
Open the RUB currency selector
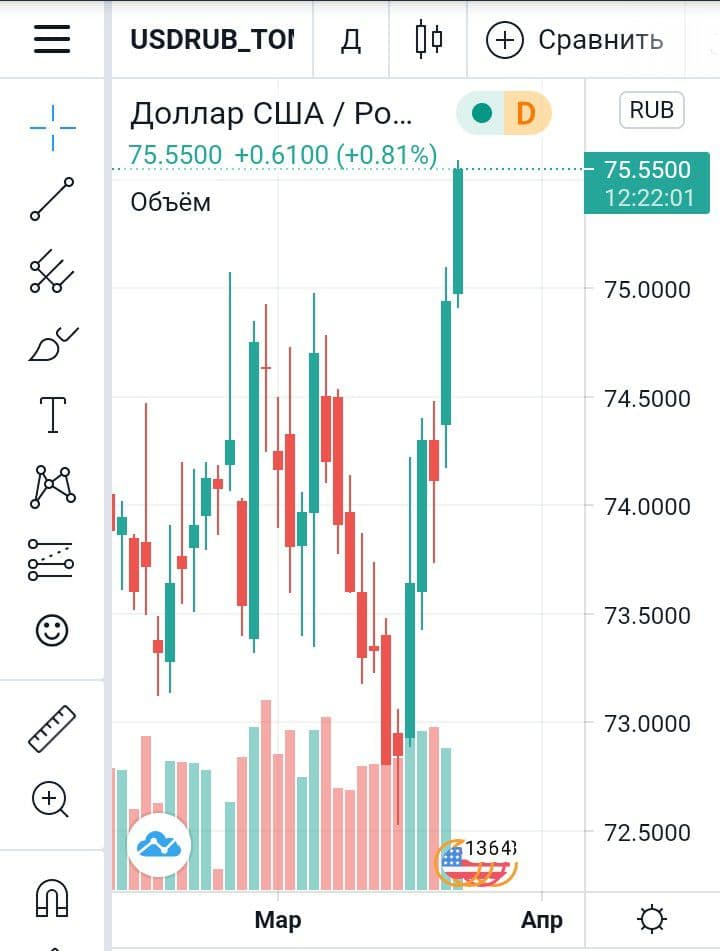[652, 109]
